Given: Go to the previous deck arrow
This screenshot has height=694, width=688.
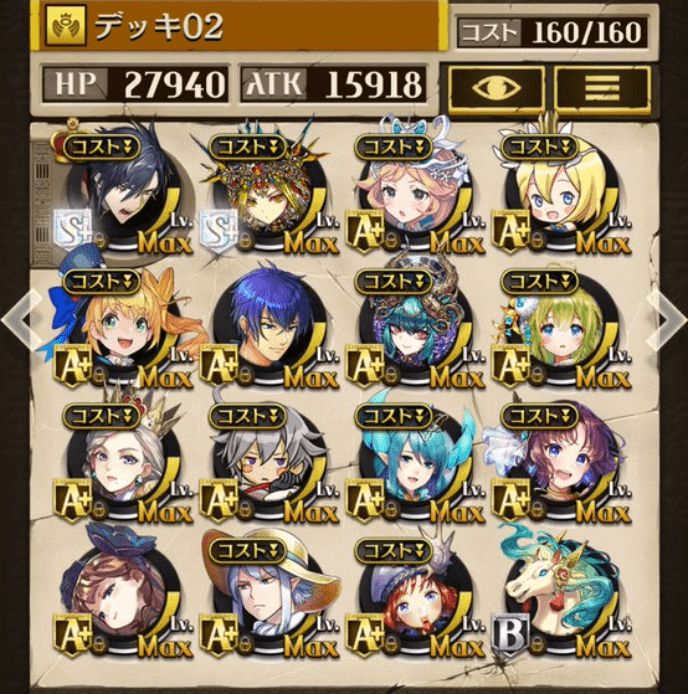Looking at the screenshot, I should [15, 319].
